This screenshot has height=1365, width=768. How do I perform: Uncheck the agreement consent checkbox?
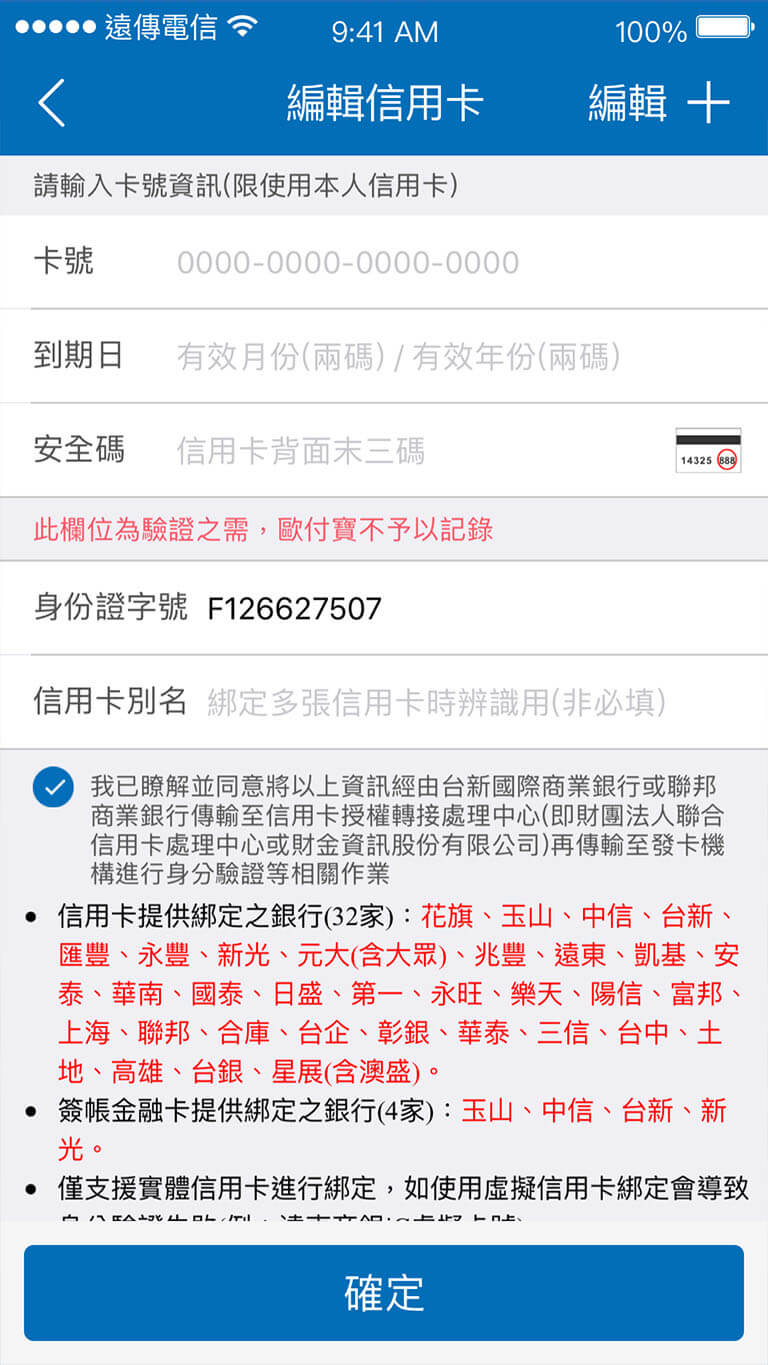click(53, 787)
